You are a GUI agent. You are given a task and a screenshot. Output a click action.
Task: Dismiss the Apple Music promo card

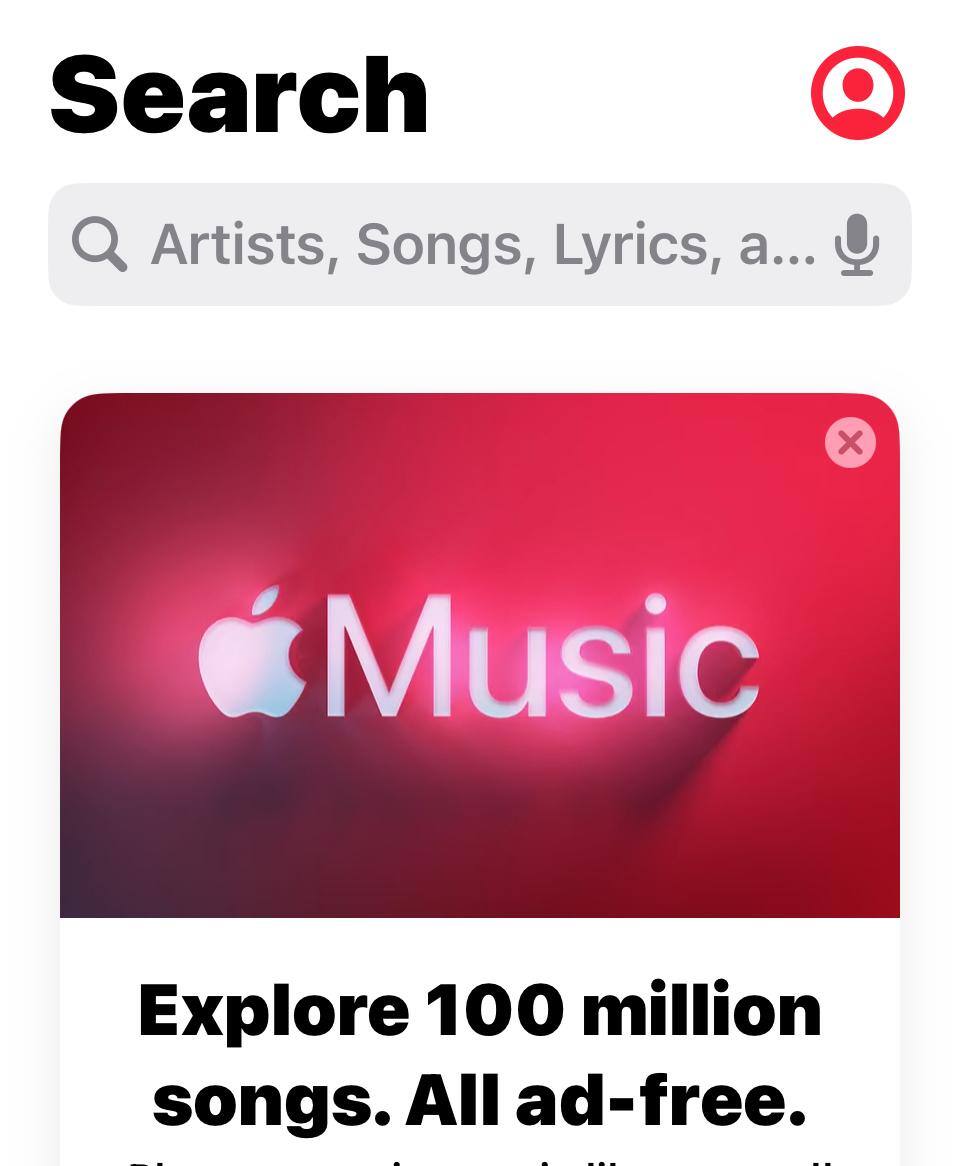pyautogui.click(x=850, y=442)
